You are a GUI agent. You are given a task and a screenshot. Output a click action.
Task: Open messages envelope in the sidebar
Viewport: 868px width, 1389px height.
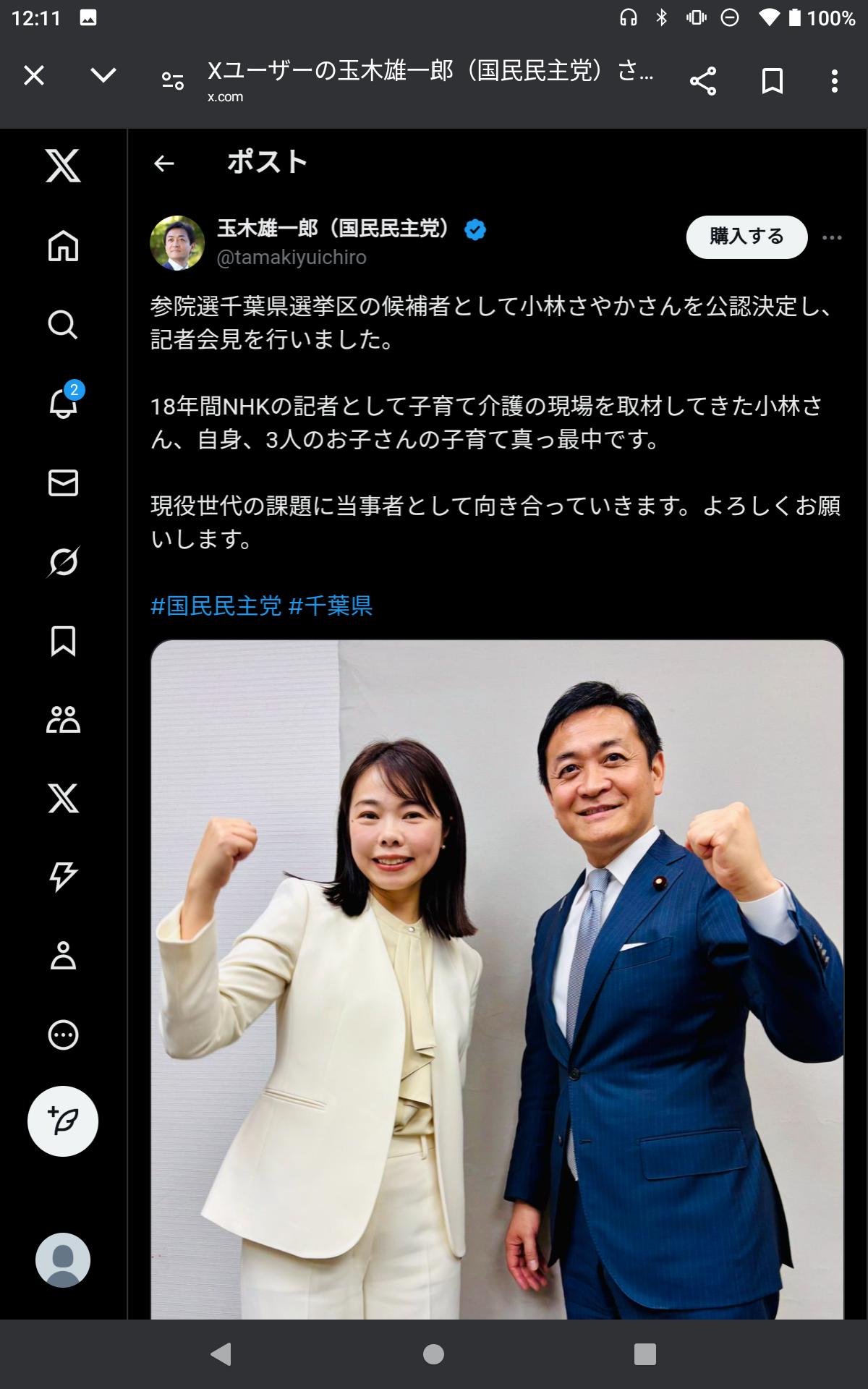point(63,483)
